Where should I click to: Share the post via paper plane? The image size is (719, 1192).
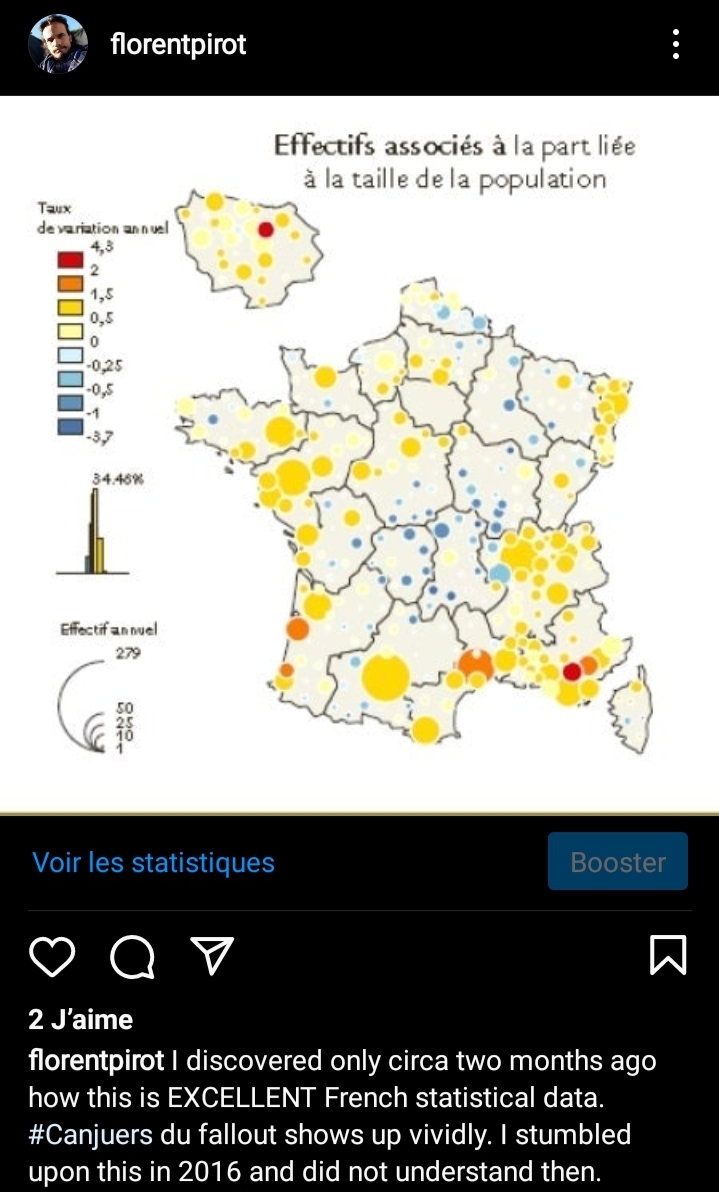tap(212, 956)
